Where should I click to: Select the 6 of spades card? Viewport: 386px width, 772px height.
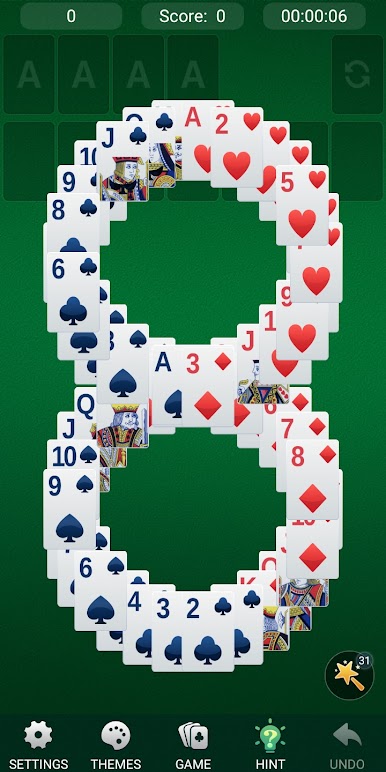click(x=100, y=591)
